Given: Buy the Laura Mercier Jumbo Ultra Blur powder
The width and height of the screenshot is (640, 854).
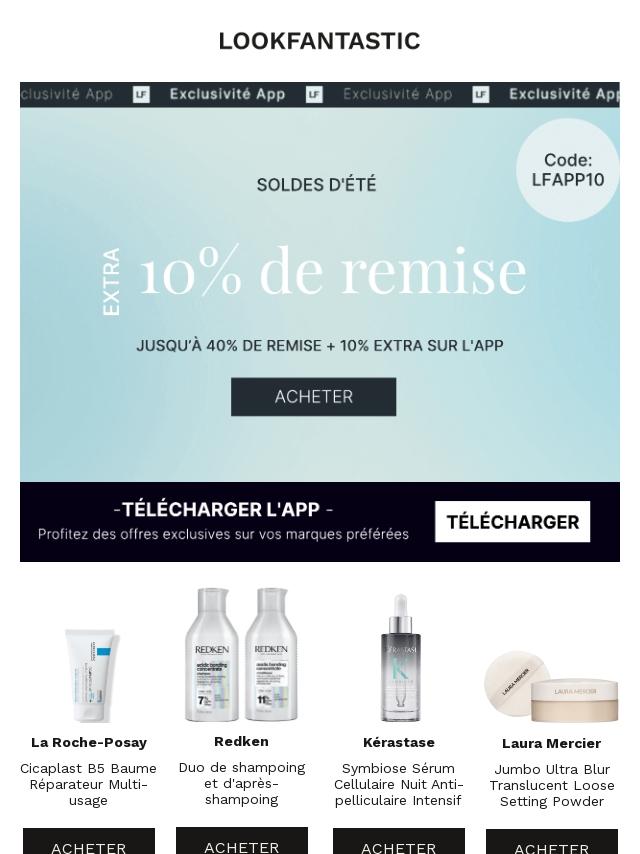Looking at the screenshot, I should point(551,842).
